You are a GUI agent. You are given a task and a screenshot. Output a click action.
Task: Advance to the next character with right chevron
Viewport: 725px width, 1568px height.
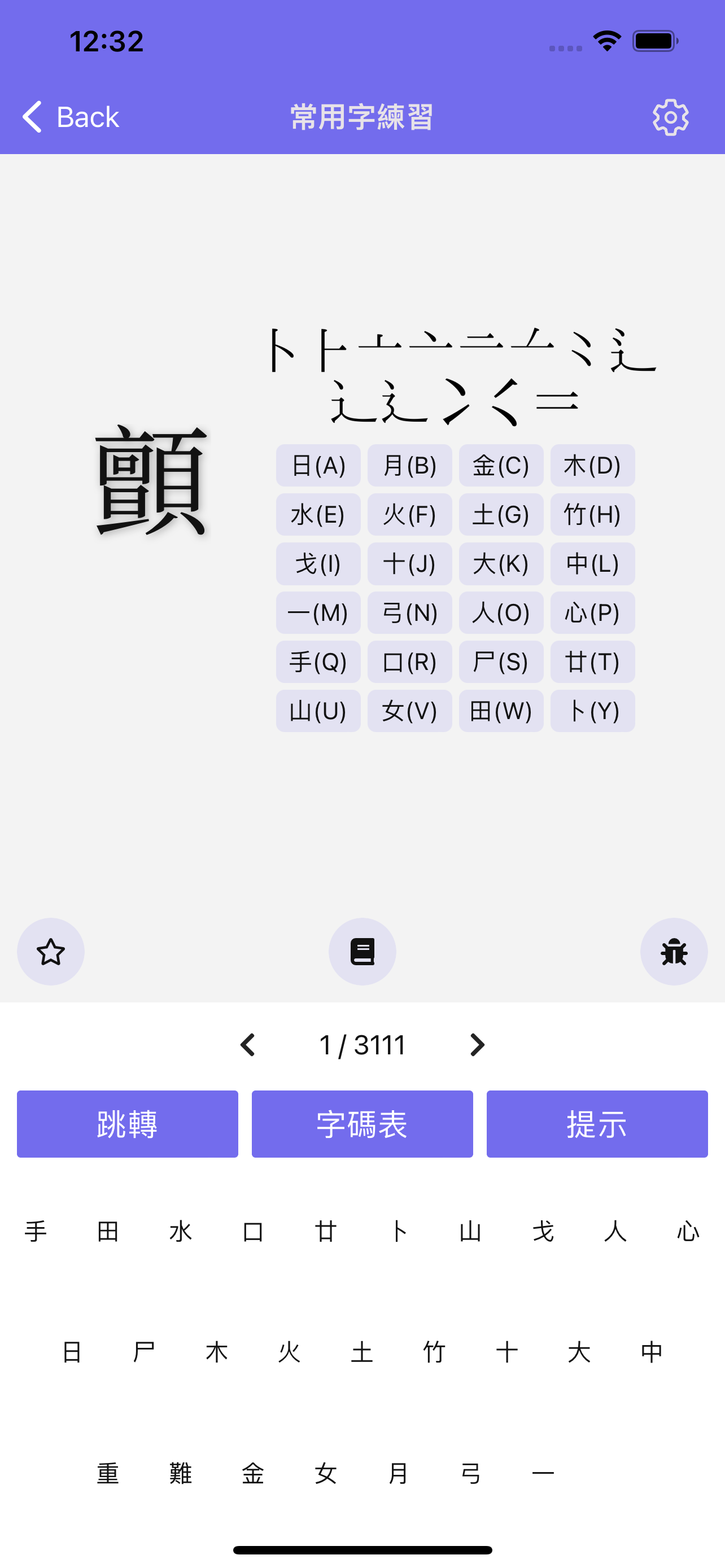pyautogui.click(x=477, y=1045)
